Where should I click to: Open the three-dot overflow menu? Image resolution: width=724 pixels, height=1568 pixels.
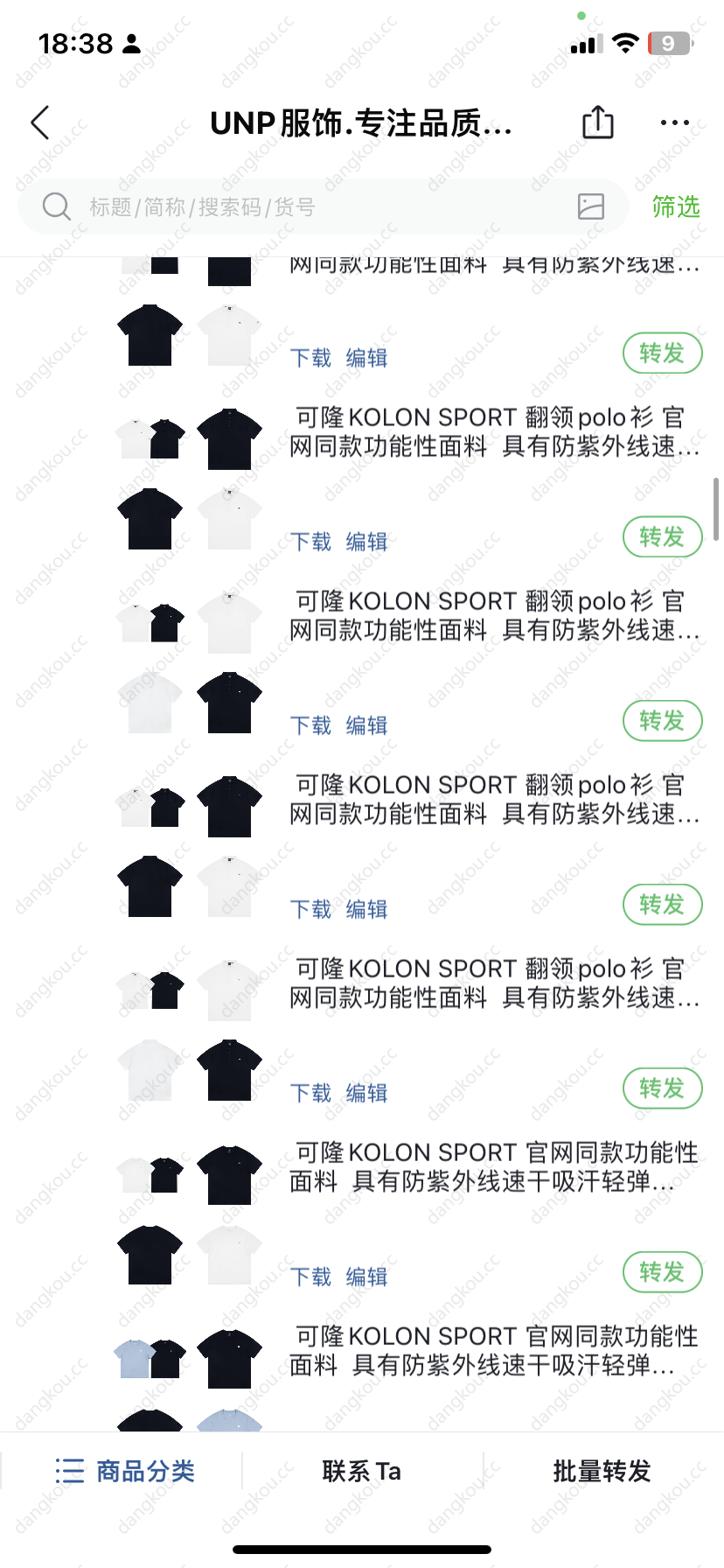[675, 123]
